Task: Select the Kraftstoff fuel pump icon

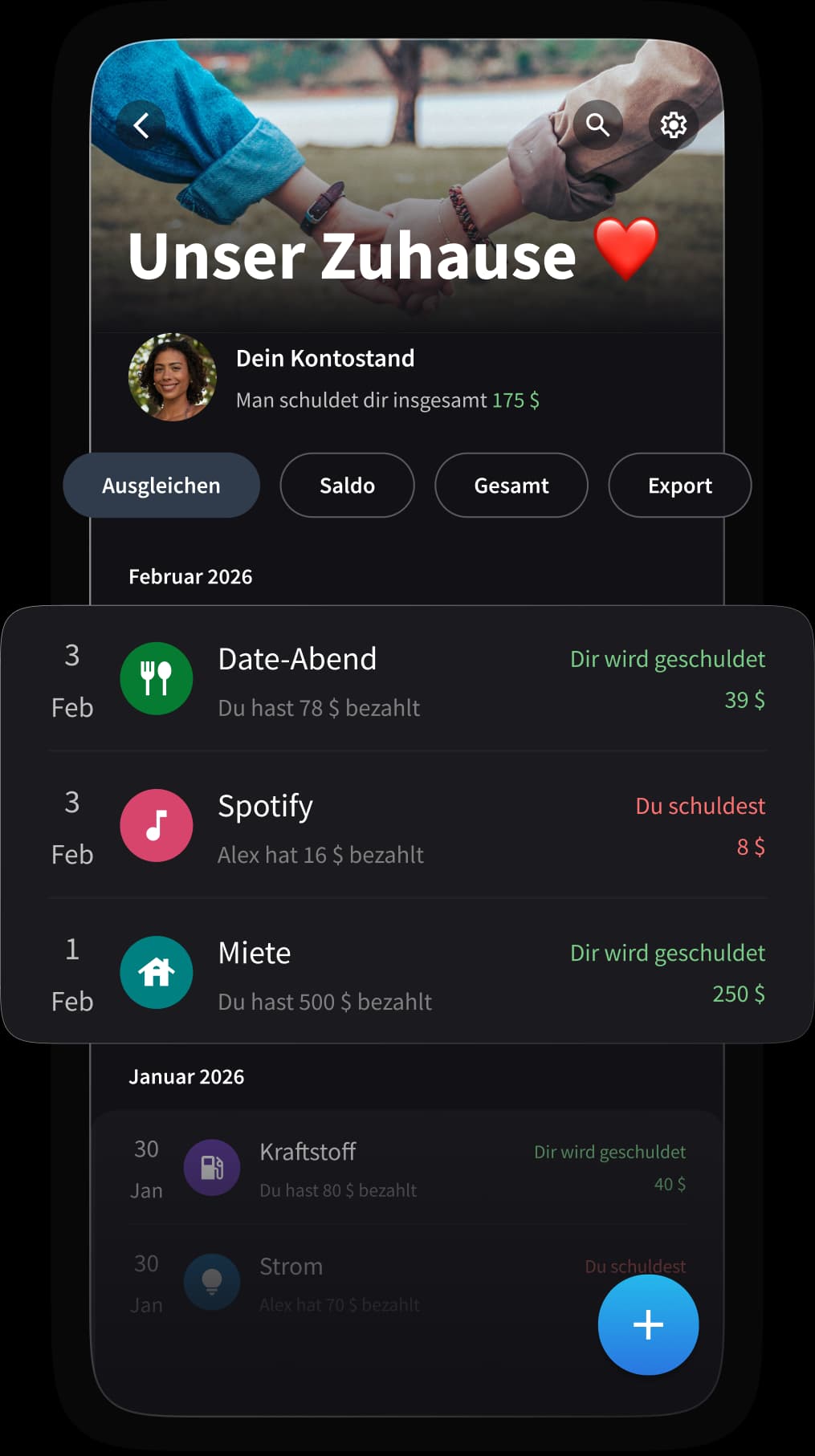Action: (211, 1168)
